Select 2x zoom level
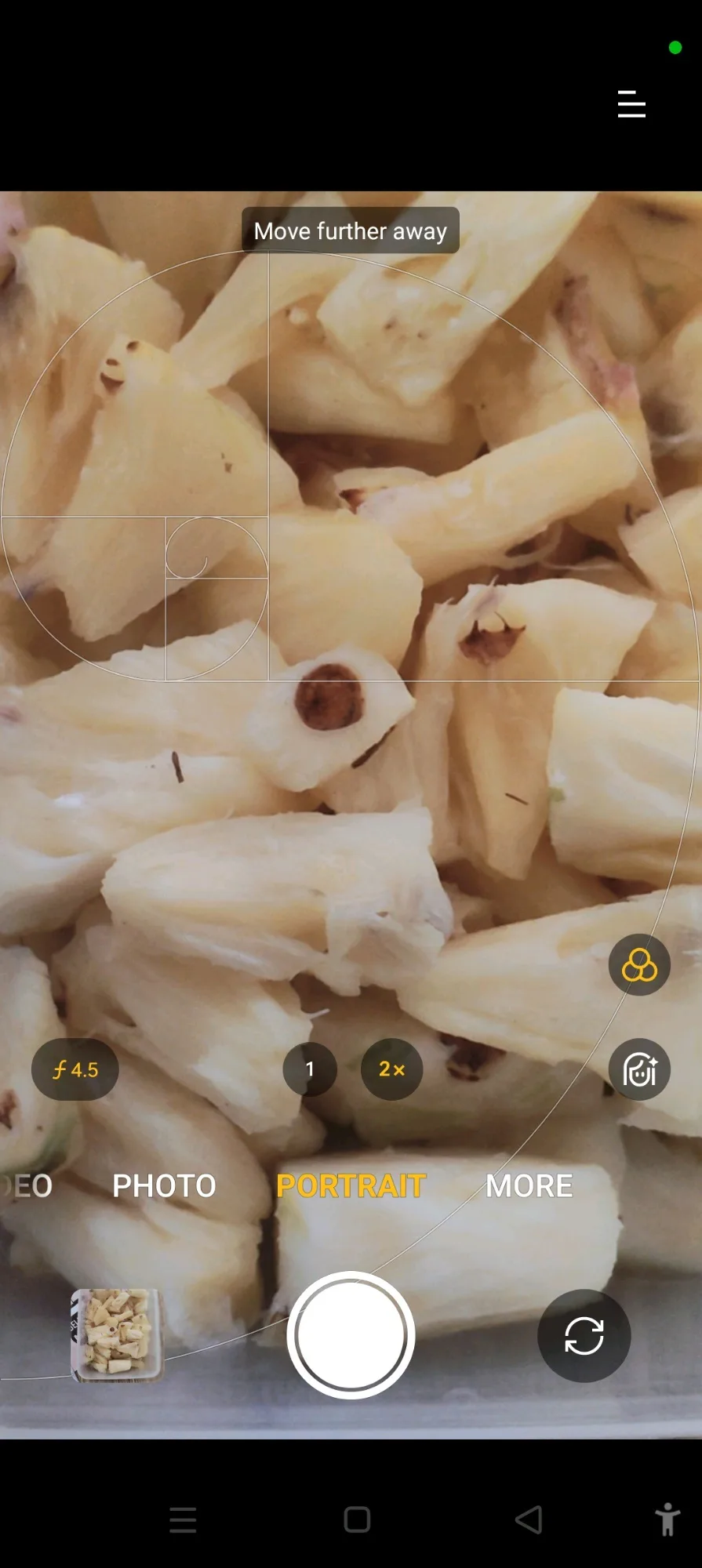The height and width of the screenshot is (1568, 702). [x=391, y=1069]
